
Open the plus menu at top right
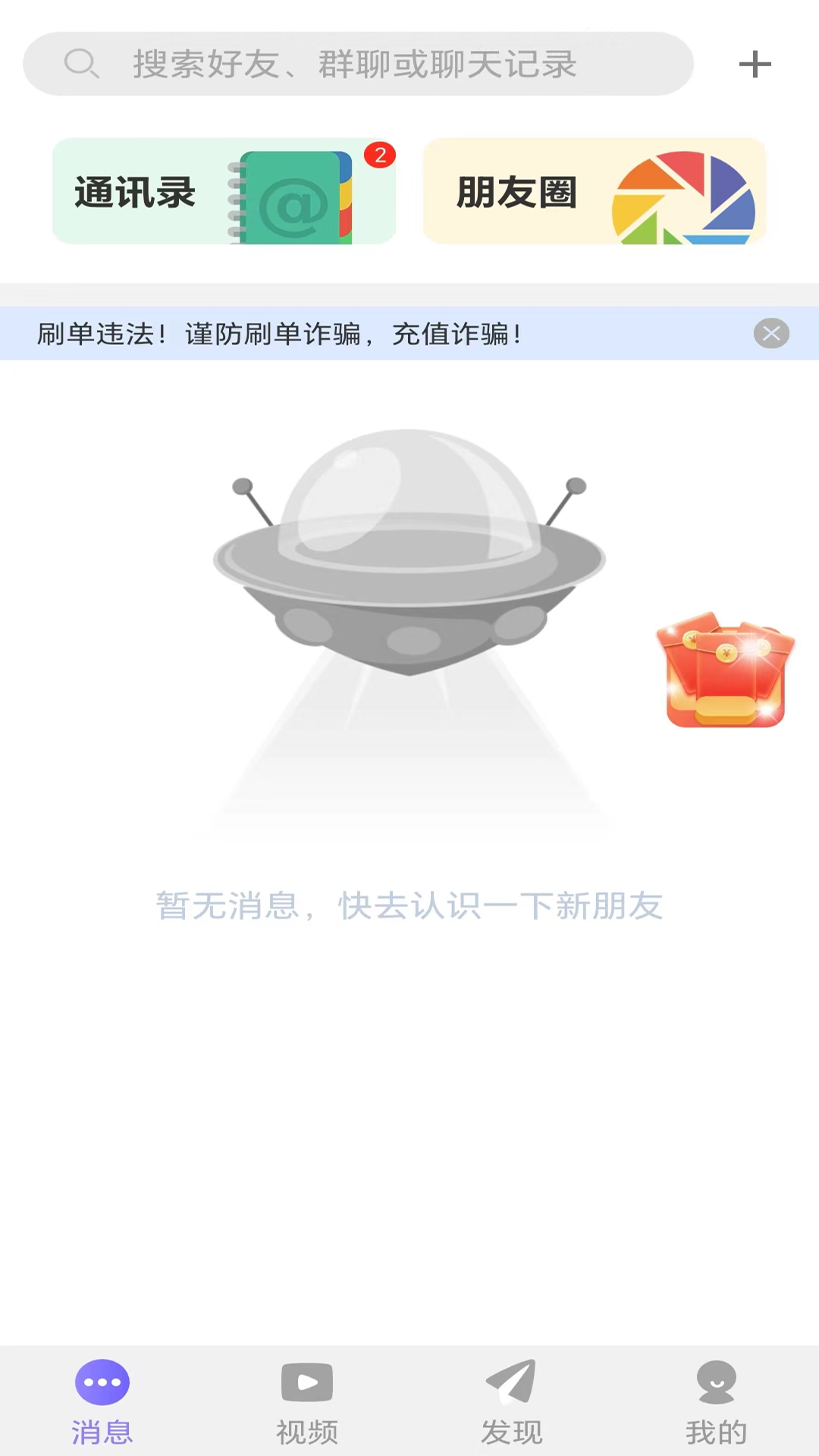755,64
